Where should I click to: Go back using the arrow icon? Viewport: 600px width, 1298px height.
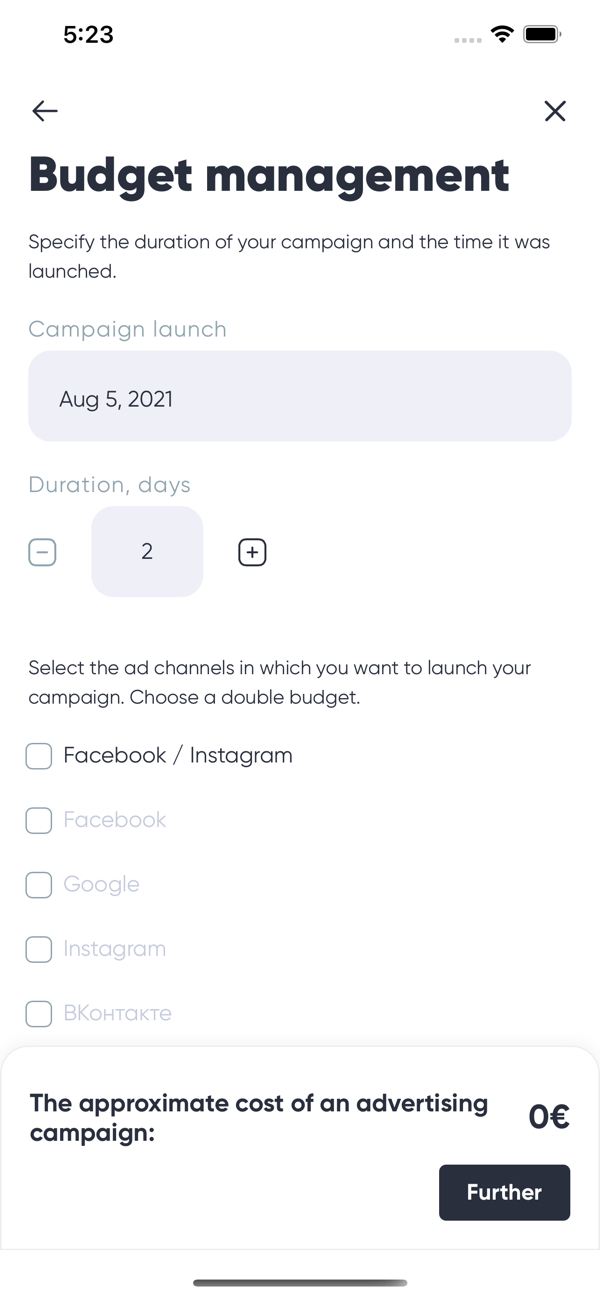pyautogui.click(x=45, y=111)
